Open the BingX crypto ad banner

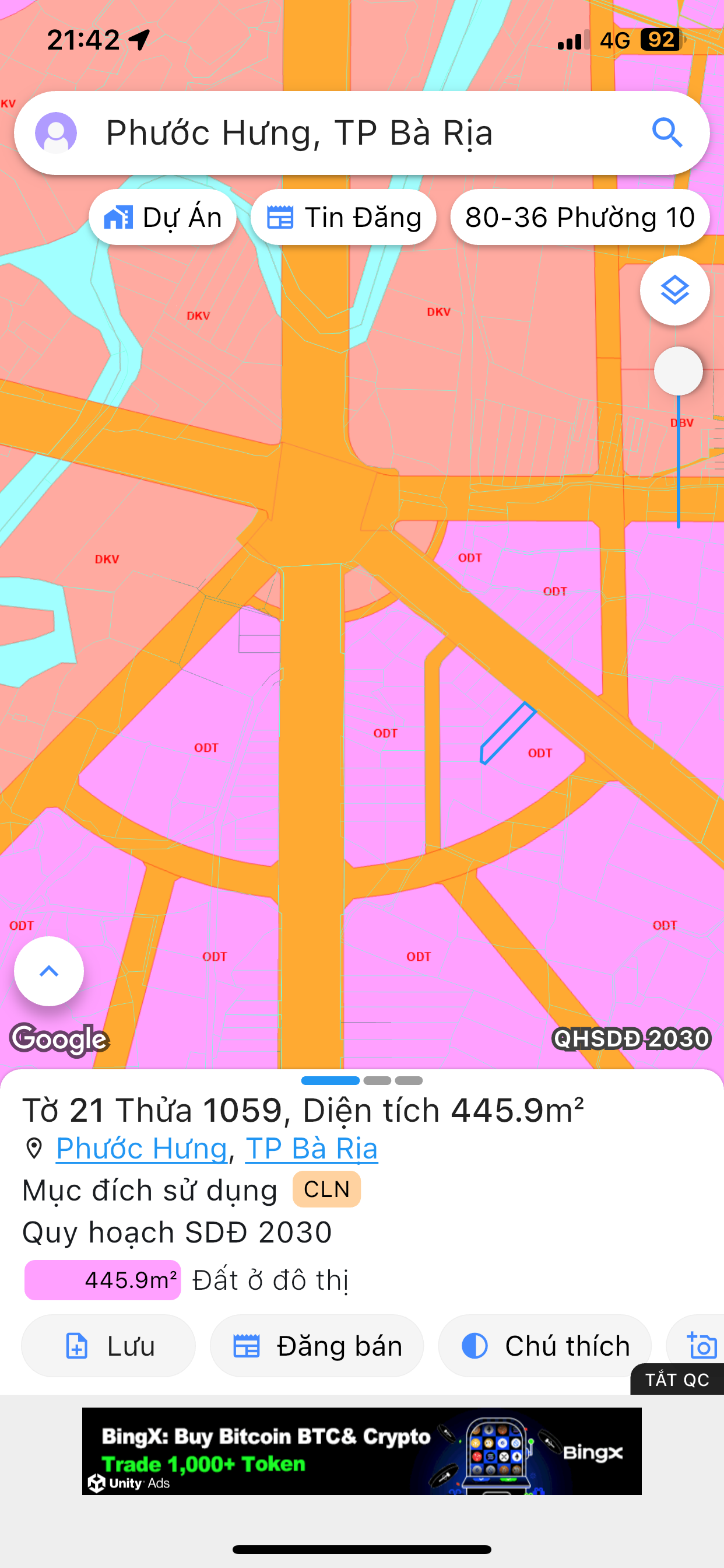tap(361, 1451)
